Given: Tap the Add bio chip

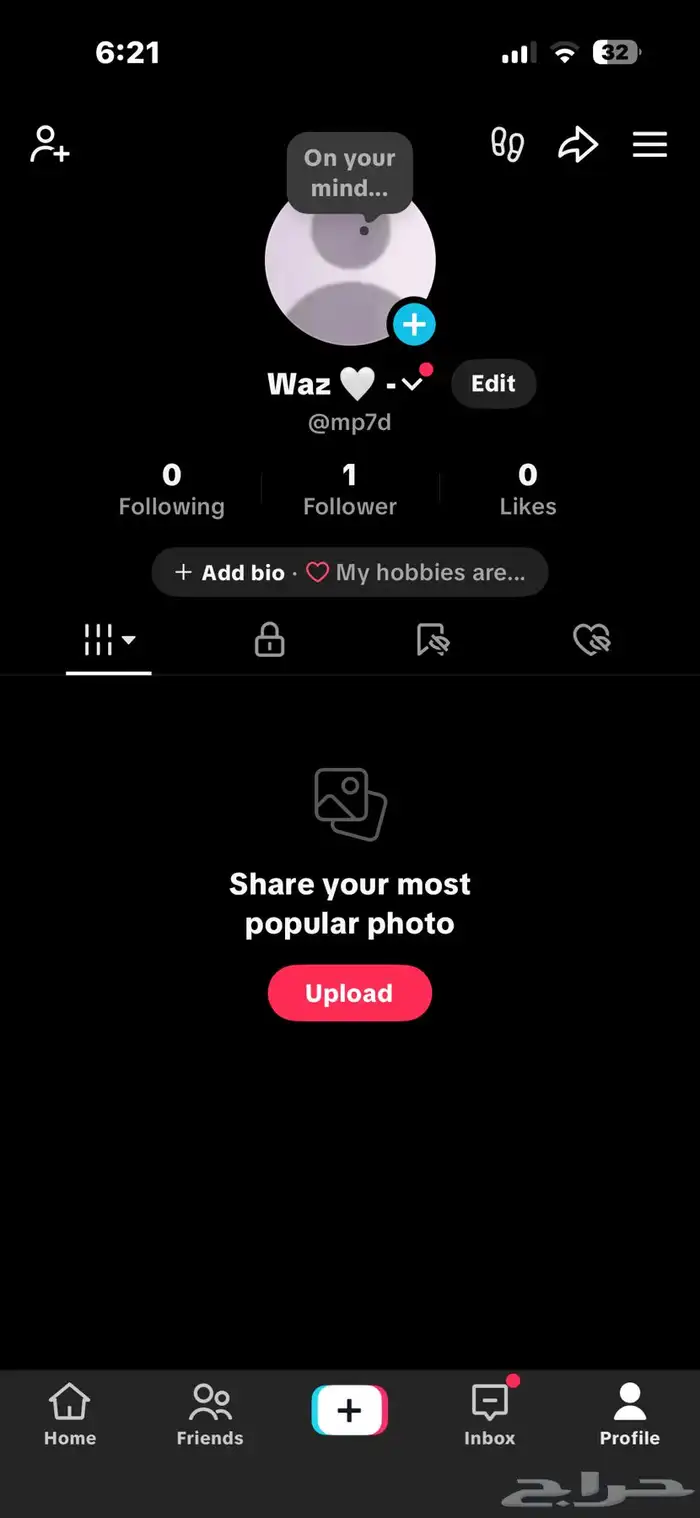Looking at the screenshot, I should pos(230,573).
